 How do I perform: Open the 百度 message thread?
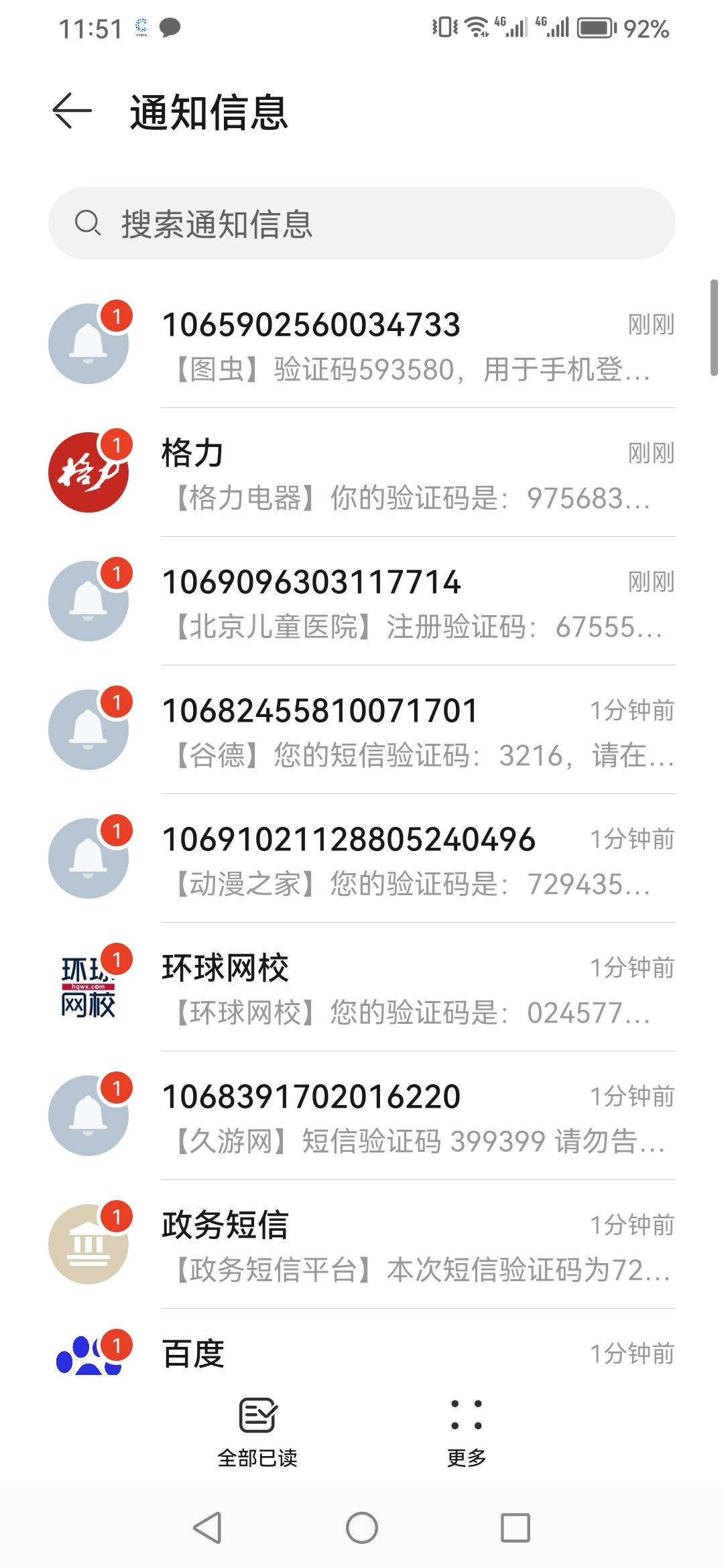362,1347
